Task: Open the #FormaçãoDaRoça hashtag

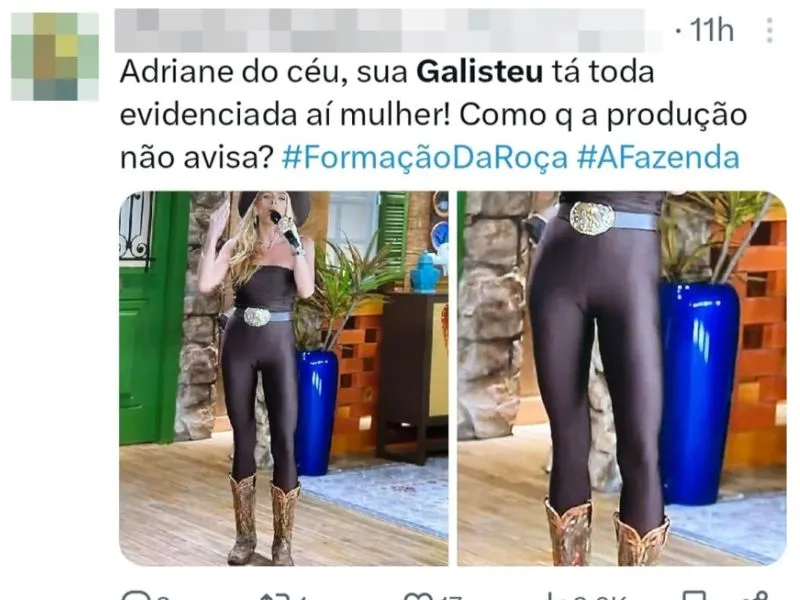Action: coord(426,157)
